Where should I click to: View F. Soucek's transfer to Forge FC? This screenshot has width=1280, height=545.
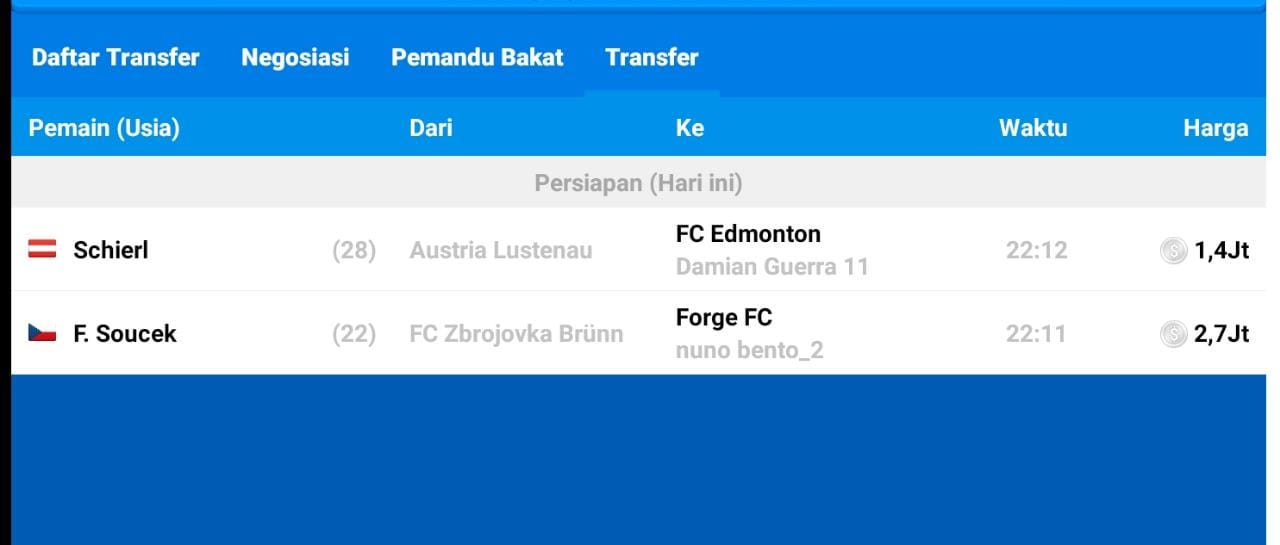point(640,333)
